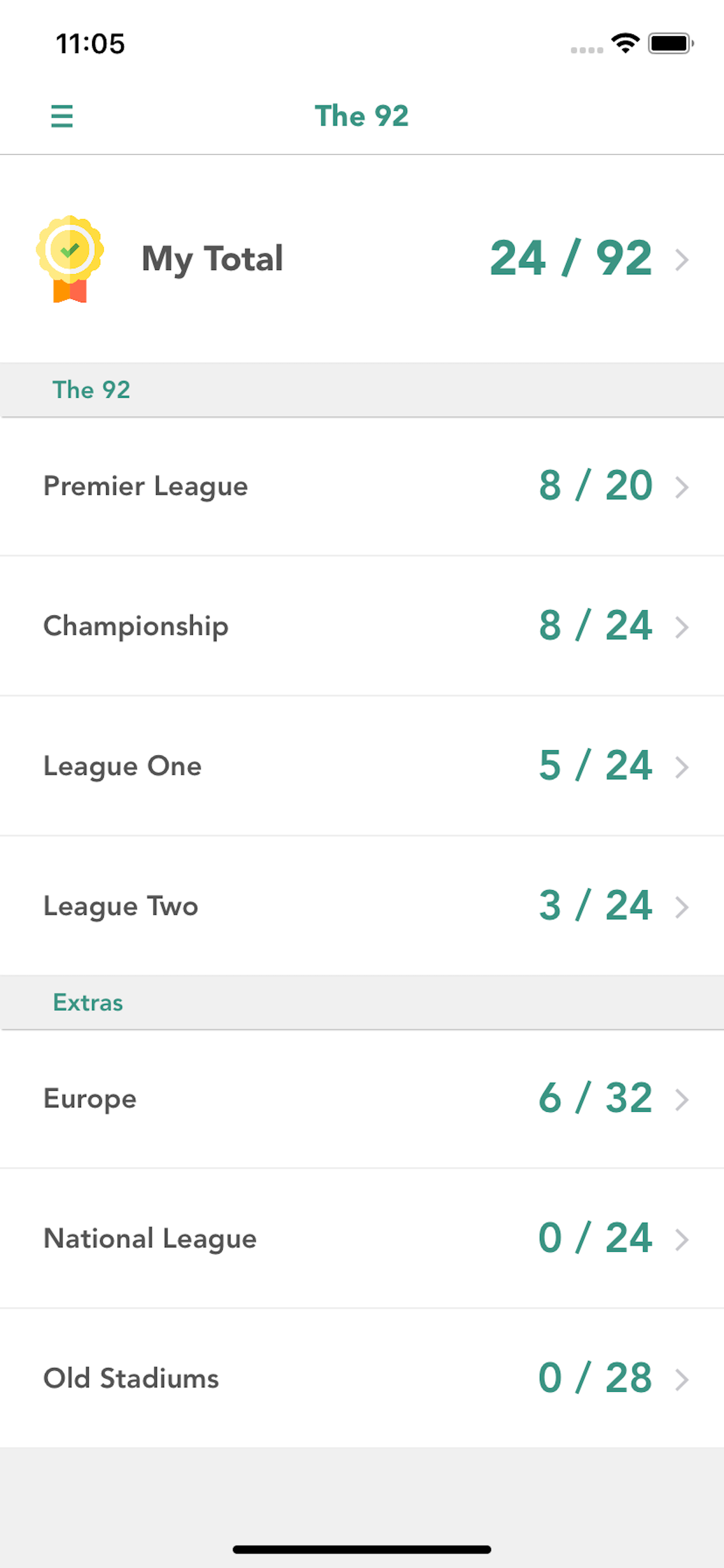The width and height of the screenshot is (724, 1568).
Task: Open the hamburger navigation menu
Action: [x=63, y=116]
